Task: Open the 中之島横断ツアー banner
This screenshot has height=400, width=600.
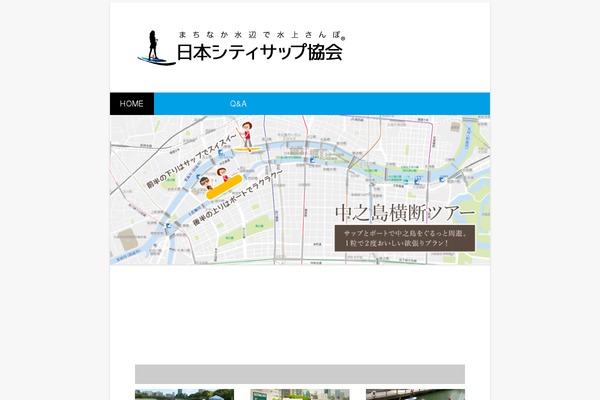Action: (x=300, y=190)
